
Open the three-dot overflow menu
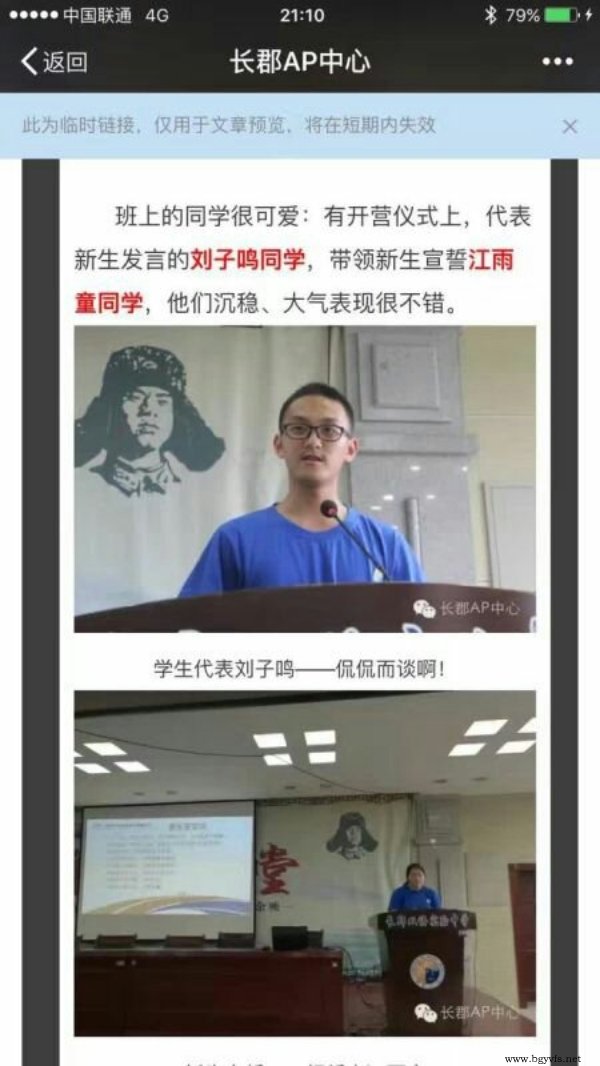[x=557, y=62]
